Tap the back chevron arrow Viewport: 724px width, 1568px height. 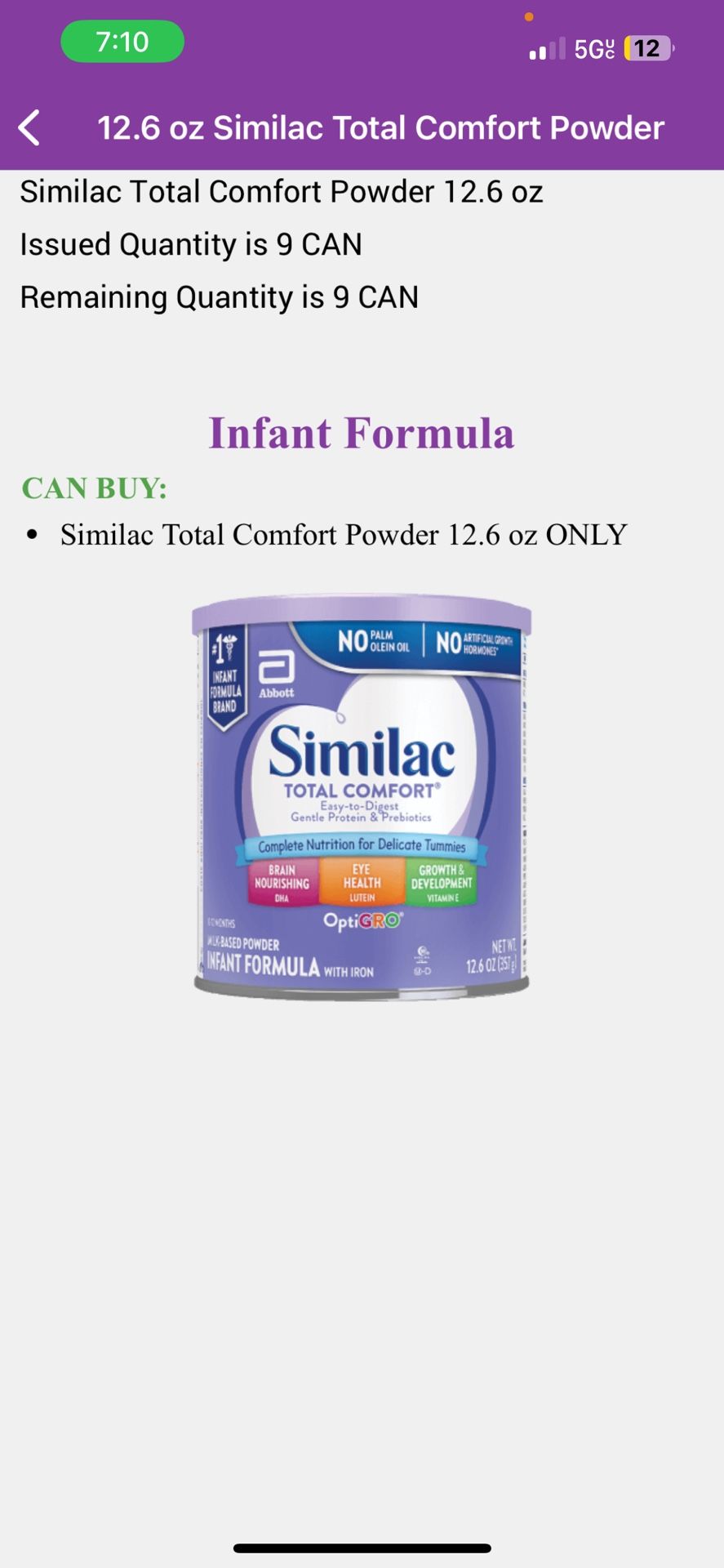click(x=30, y=127)
